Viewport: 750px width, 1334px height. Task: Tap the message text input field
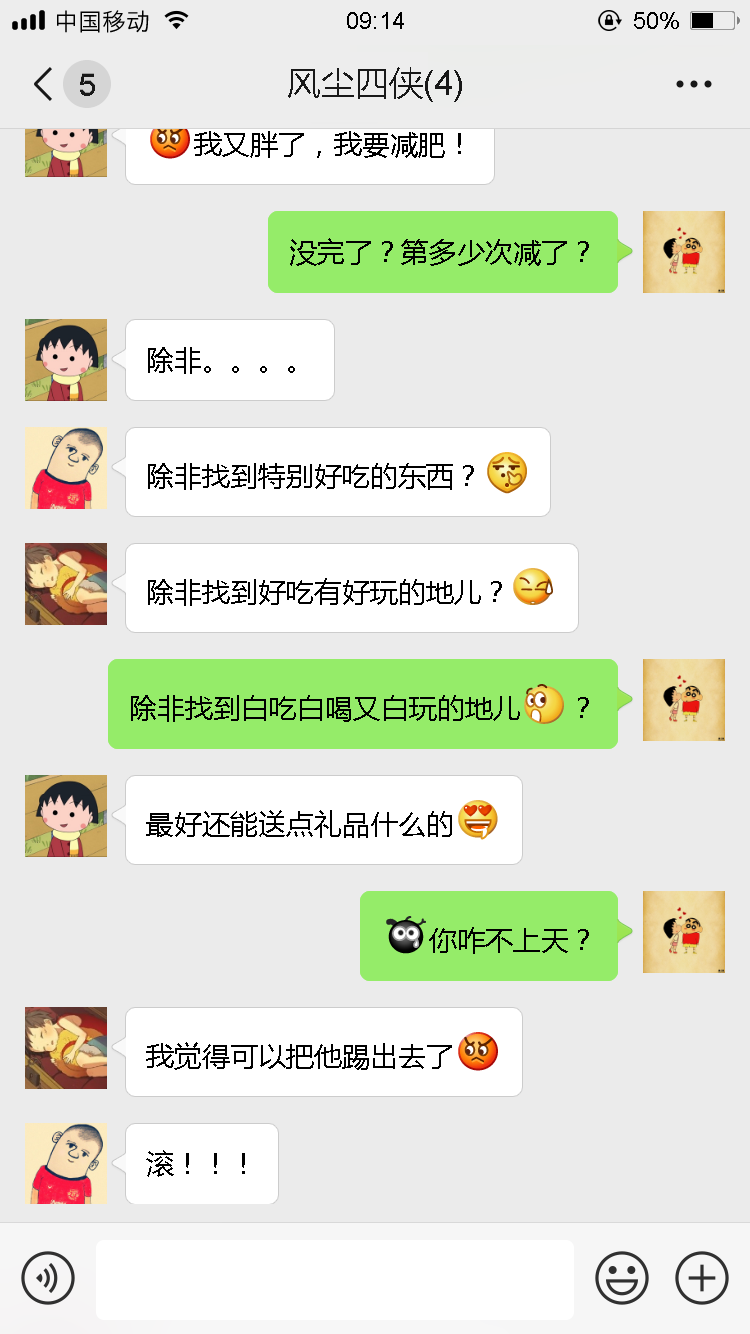click(x=334, y=1279)
